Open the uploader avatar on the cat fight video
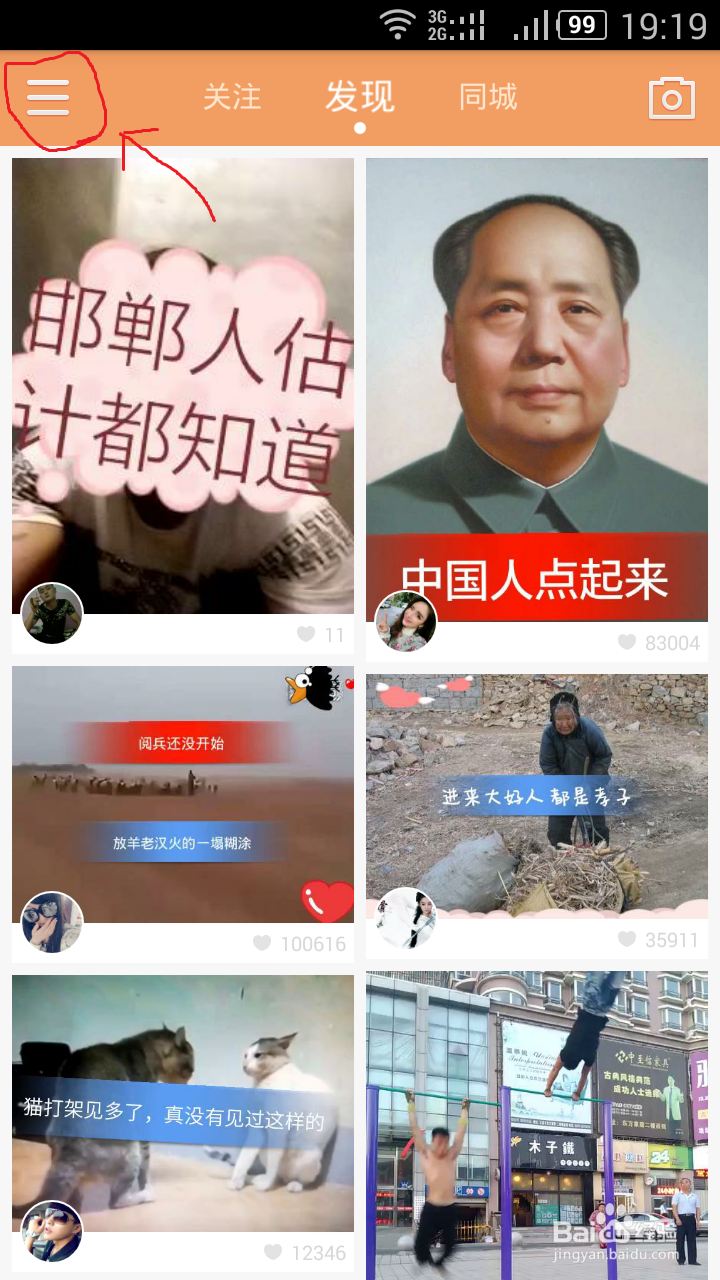The height and width of the screenshot is (1280, 720). [51, 1231]
